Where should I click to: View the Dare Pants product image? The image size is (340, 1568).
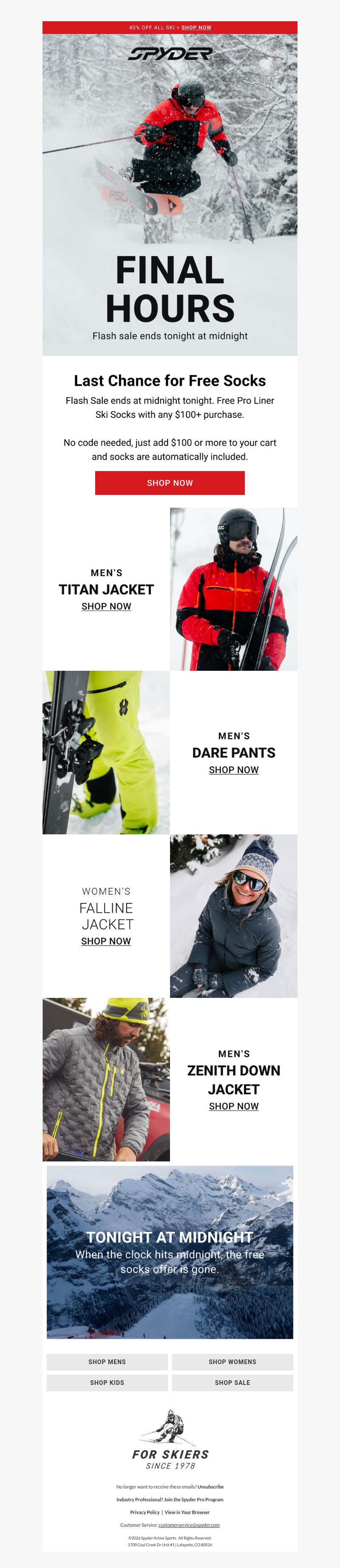[106, 752]
